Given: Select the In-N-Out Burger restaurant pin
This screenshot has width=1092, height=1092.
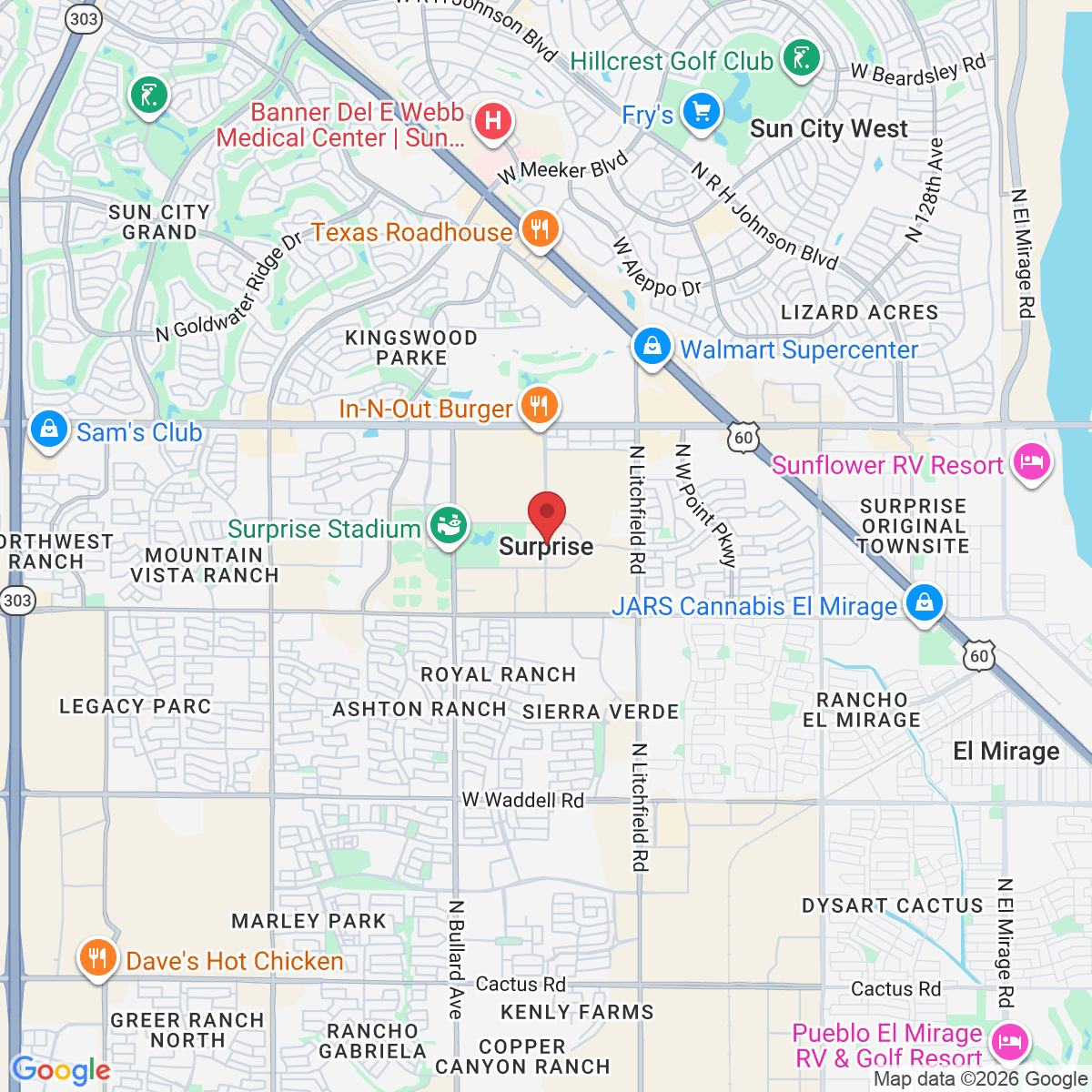Looking at the screenshot, I should (x=540, y=406).
